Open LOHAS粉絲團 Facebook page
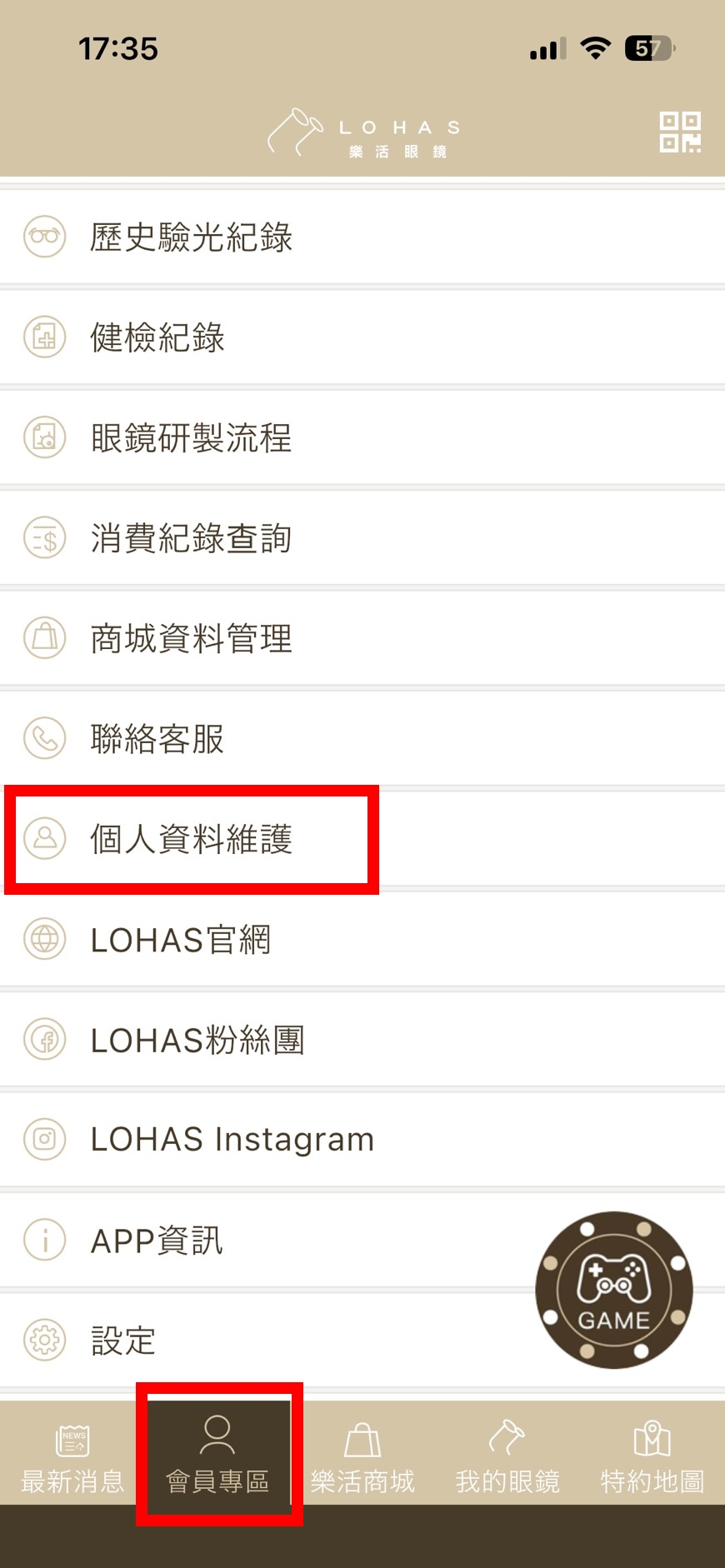The height and width of the screenshot is (1568, 725). 197,1040
